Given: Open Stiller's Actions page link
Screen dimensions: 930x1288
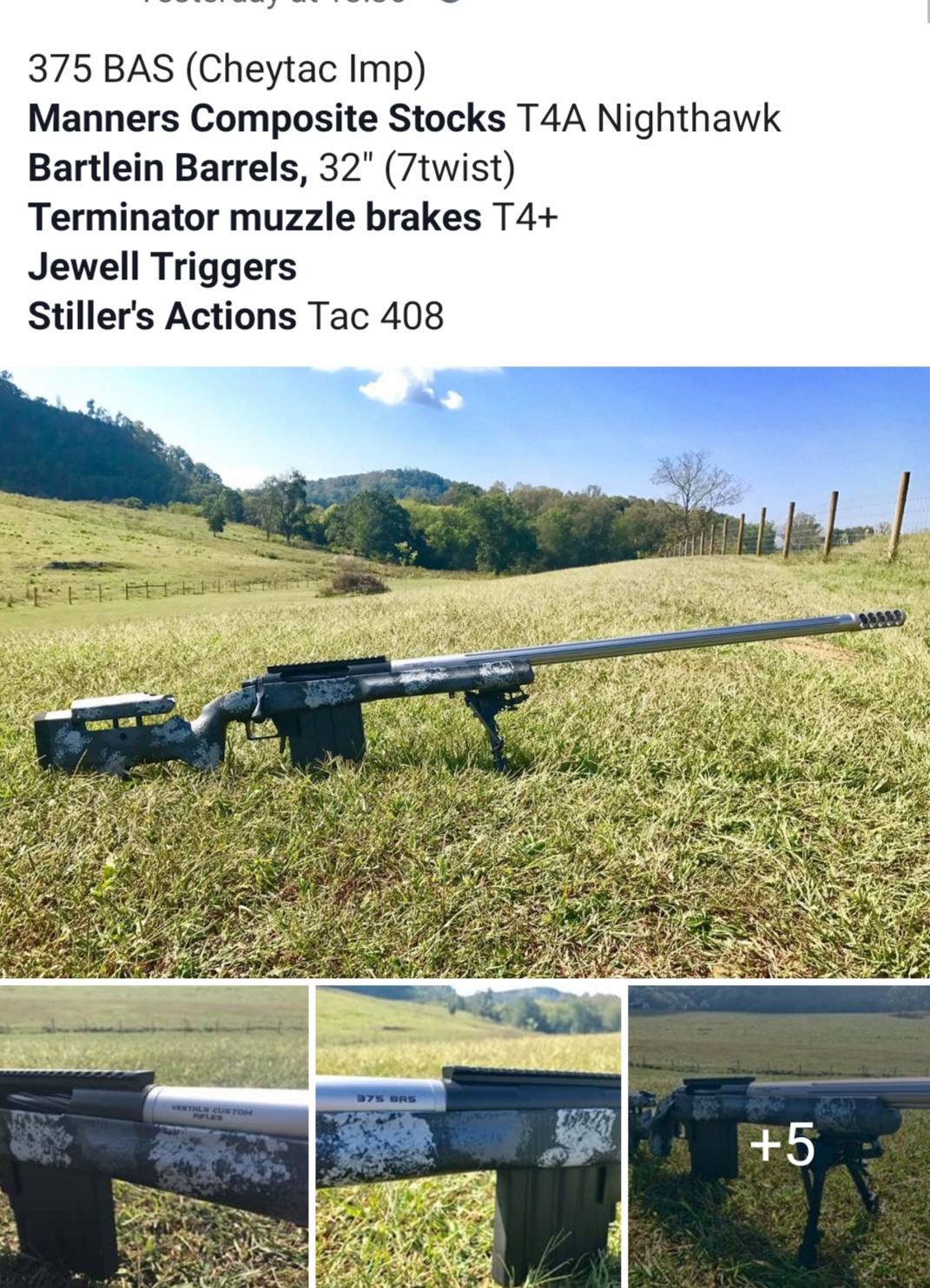Looking at the screenshot, I should tap(162, 316).
